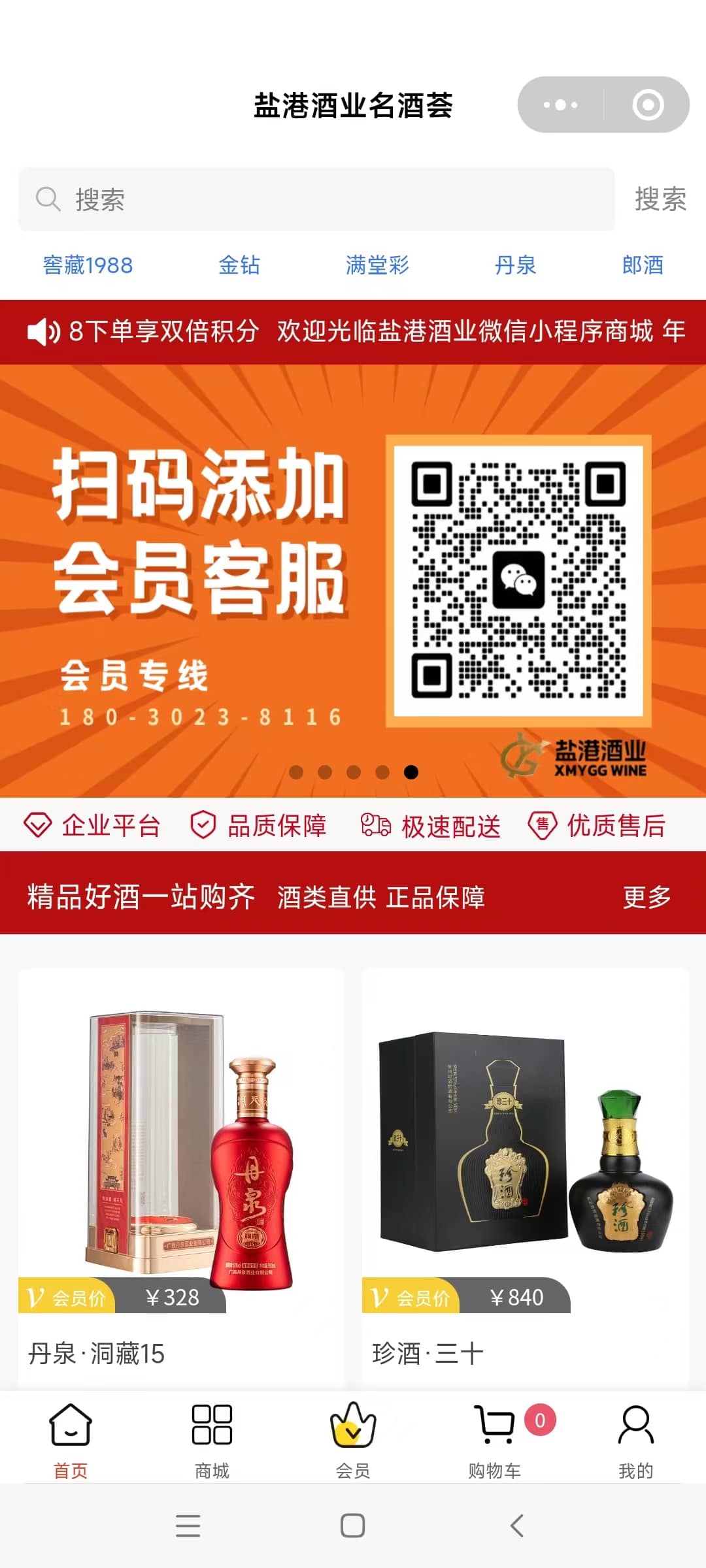This screenshot has height=1568, width=706.
Task: Select the 郎酒 keyword link
Action: (x=643, y=265)
